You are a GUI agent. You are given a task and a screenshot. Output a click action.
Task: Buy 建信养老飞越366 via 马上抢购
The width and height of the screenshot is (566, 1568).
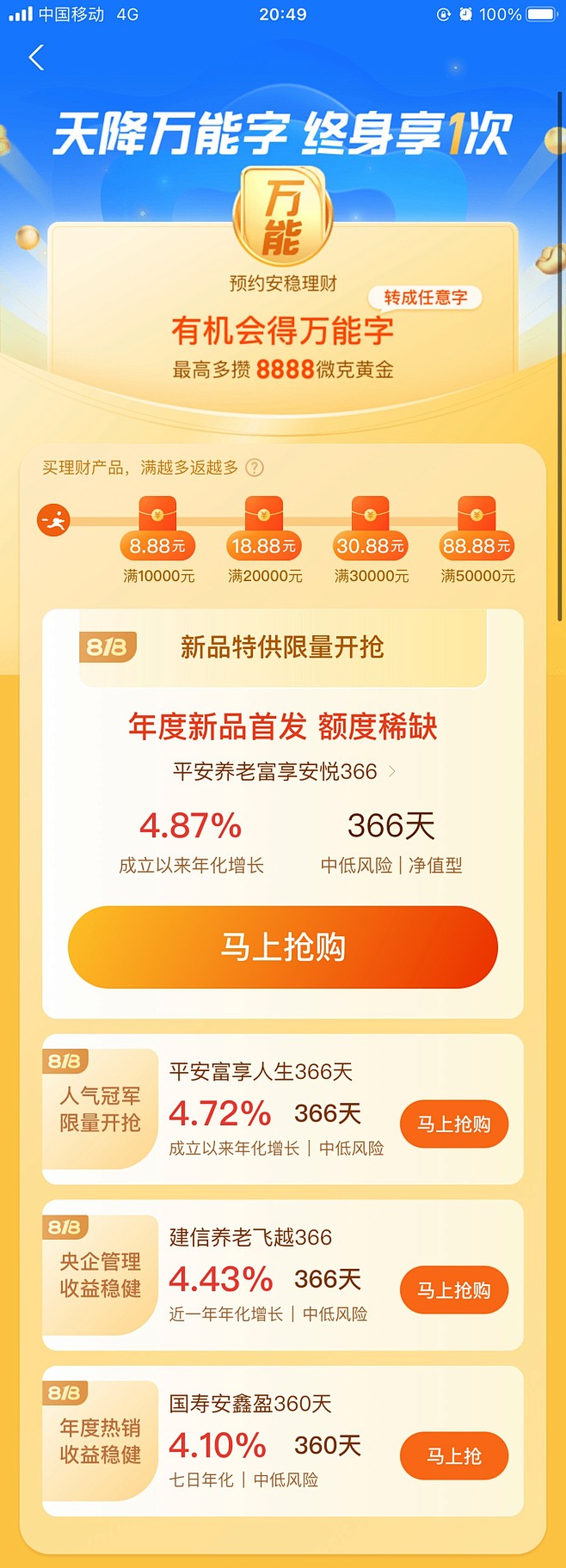pyautogui.click(x=453, y=1289)
